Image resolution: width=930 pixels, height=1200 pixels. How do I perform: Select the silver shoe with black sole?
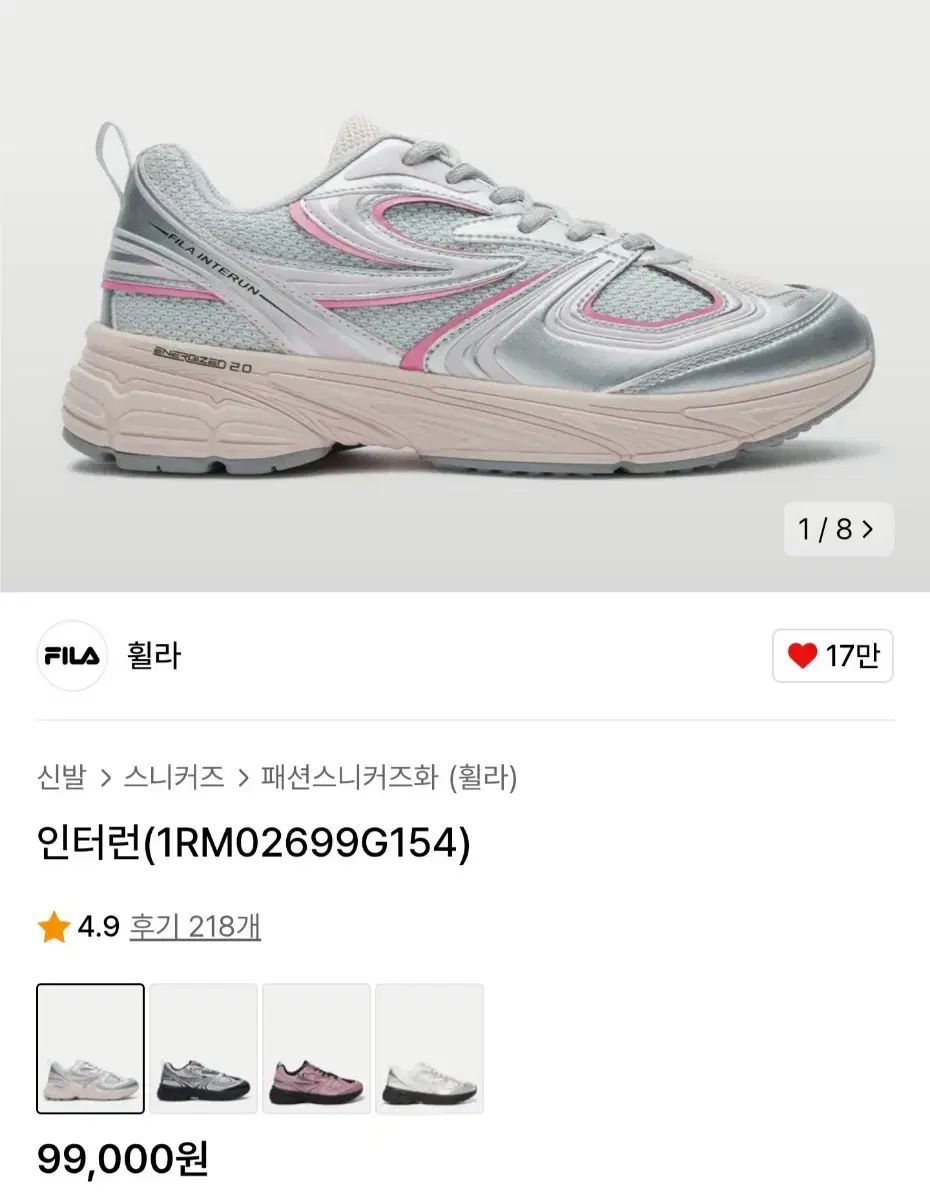point(204,1048)
